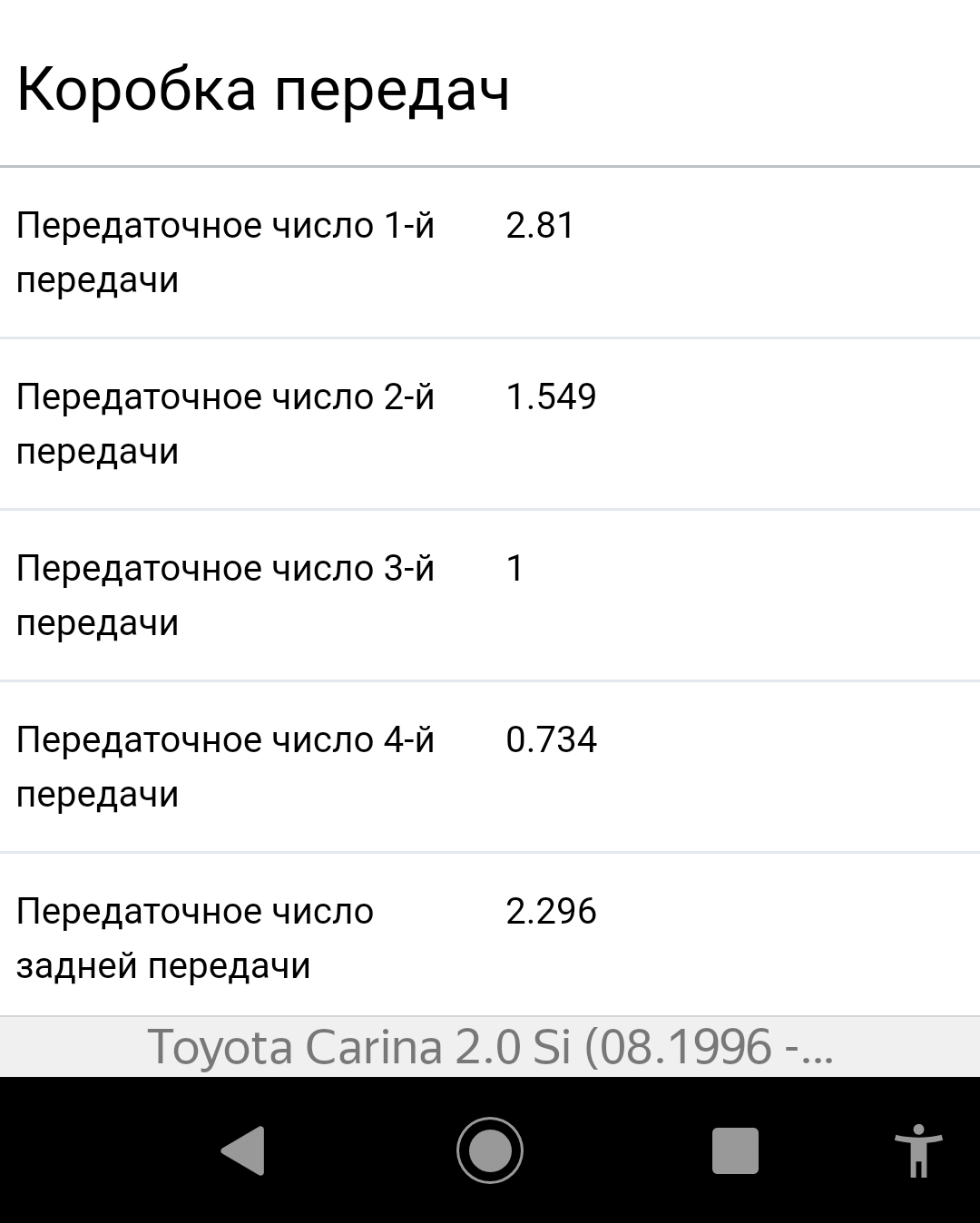Open recent apps with the square button
This screenshot has width=980, height=1223.
click(x=735, y=1150)
